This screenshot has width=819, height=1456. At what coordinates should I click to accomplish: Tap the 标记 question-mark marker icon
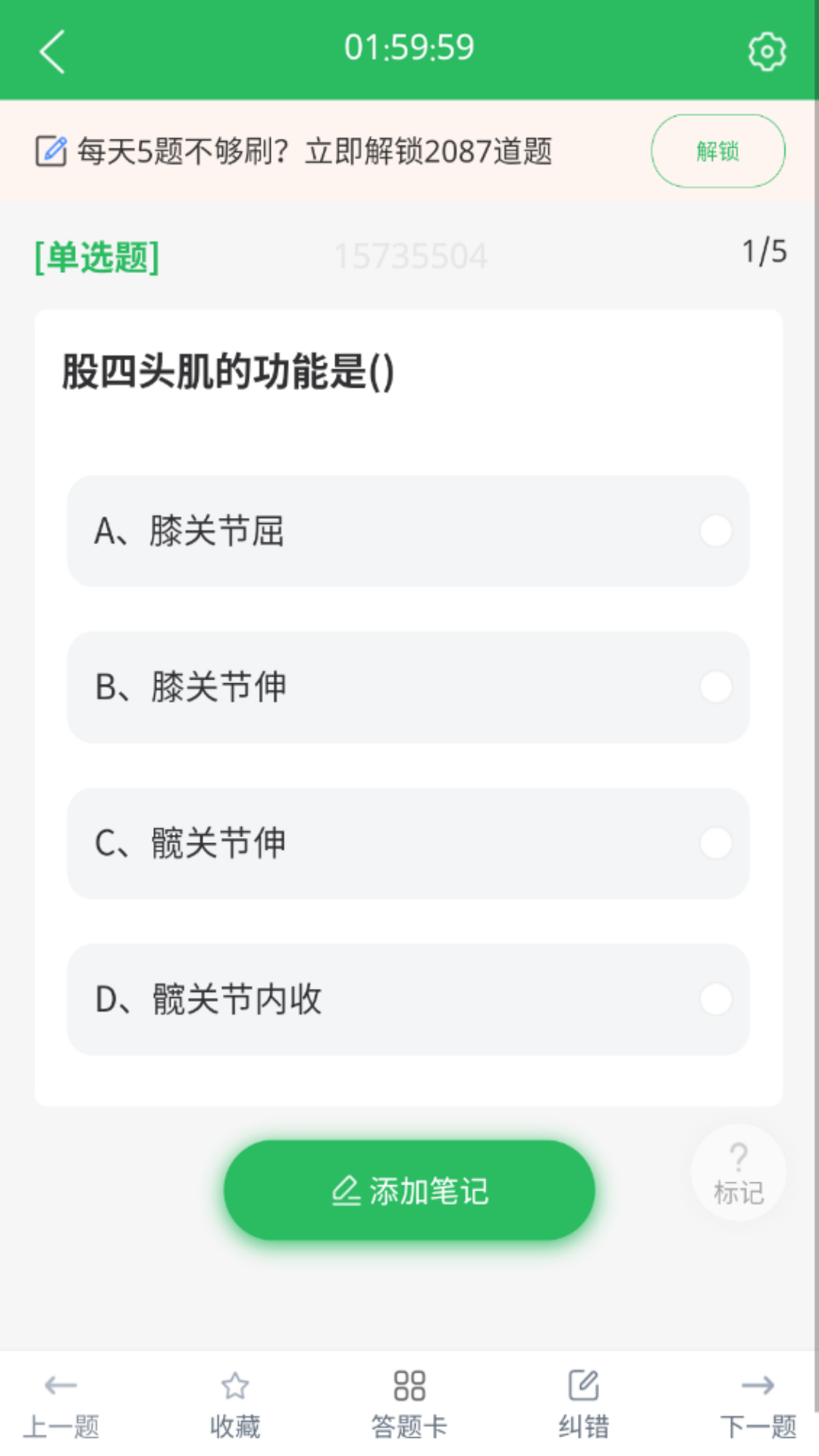click(x=736, y=1172)
